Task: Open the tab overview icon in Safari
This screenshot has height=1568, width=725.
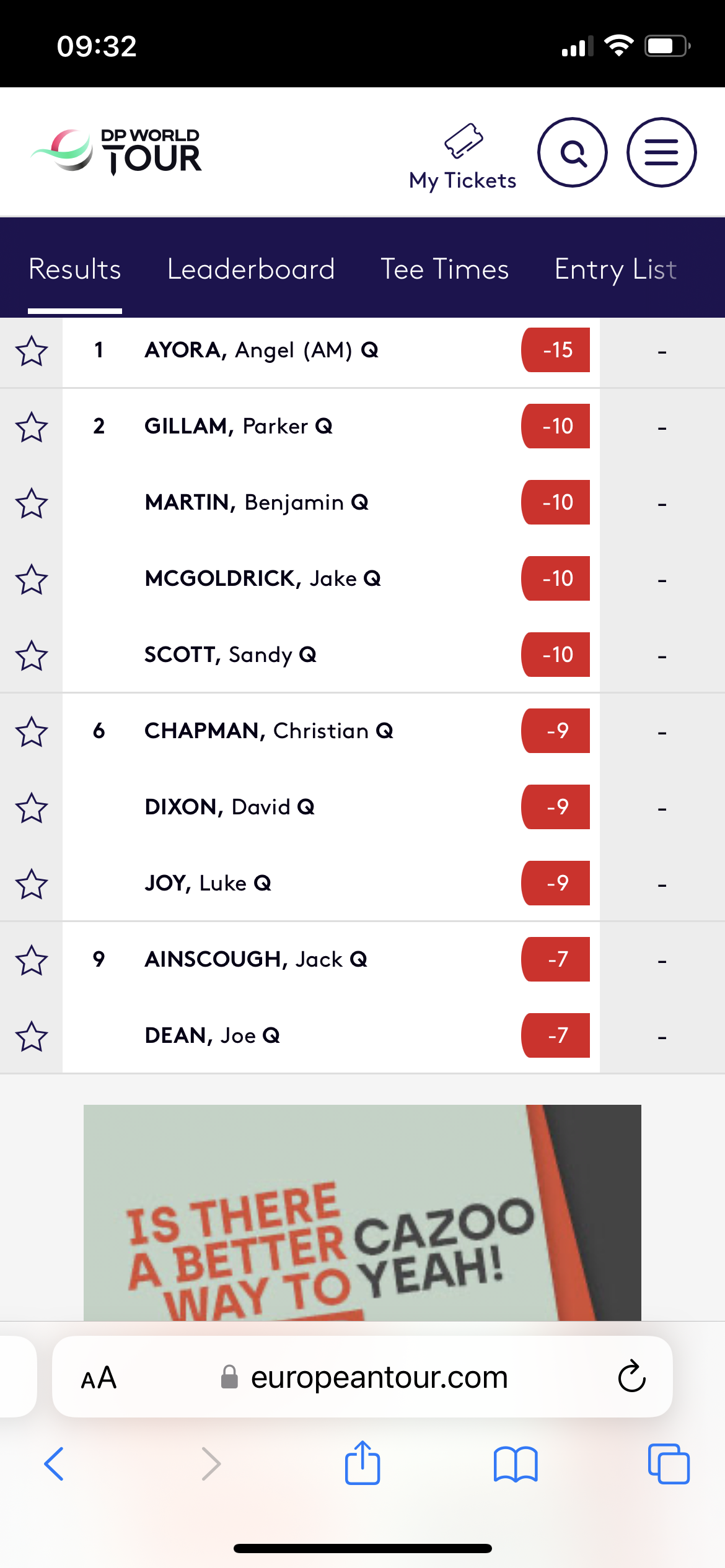Action: (669, 1464)
